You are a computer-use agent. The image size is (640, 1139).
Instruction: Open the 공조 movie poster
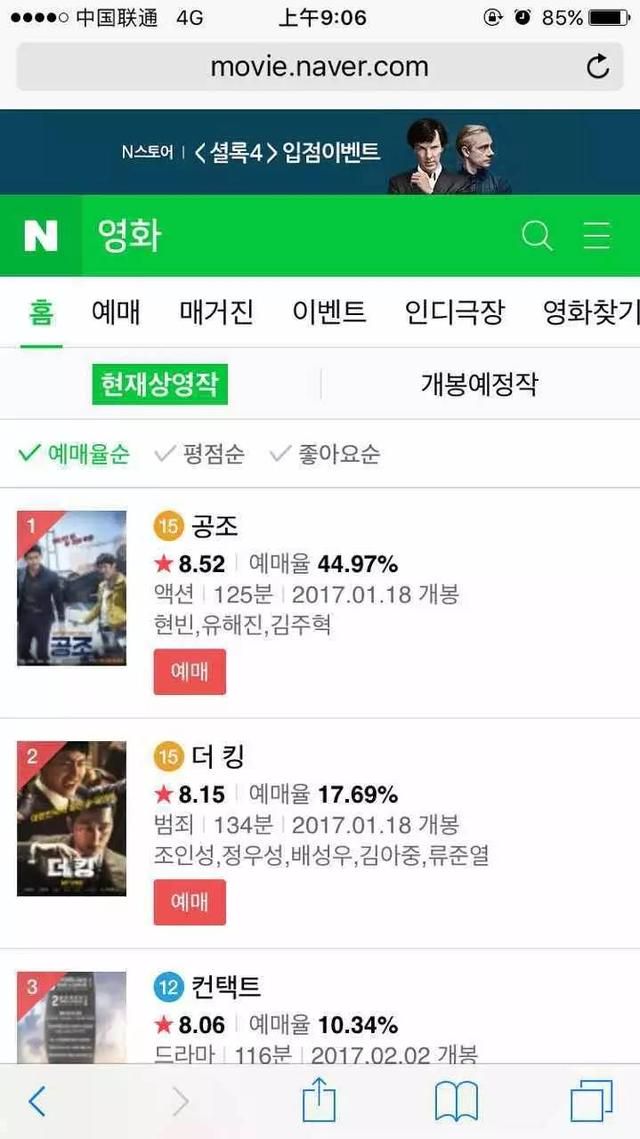point(71,588)
